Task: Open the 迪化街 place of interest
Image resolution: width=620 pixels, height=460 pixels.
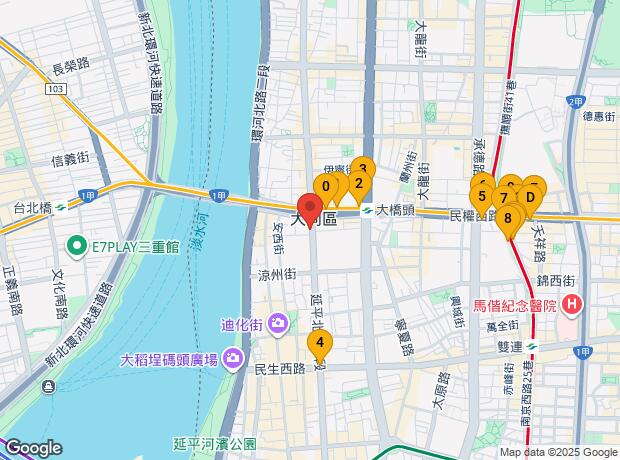Action: pos(279,323)
